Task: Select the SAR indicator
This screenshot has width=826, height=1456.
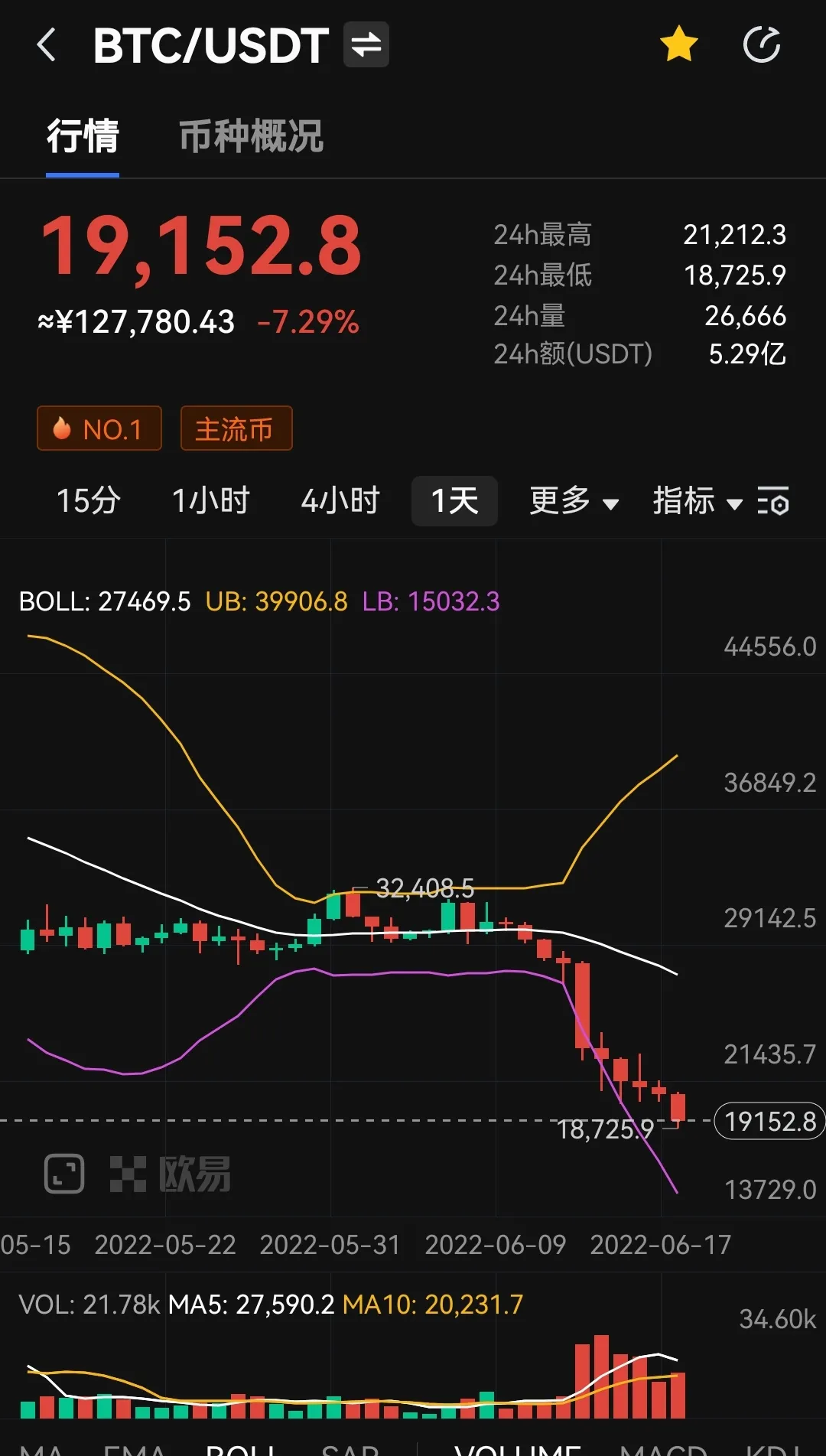Action: (350, 1448)
